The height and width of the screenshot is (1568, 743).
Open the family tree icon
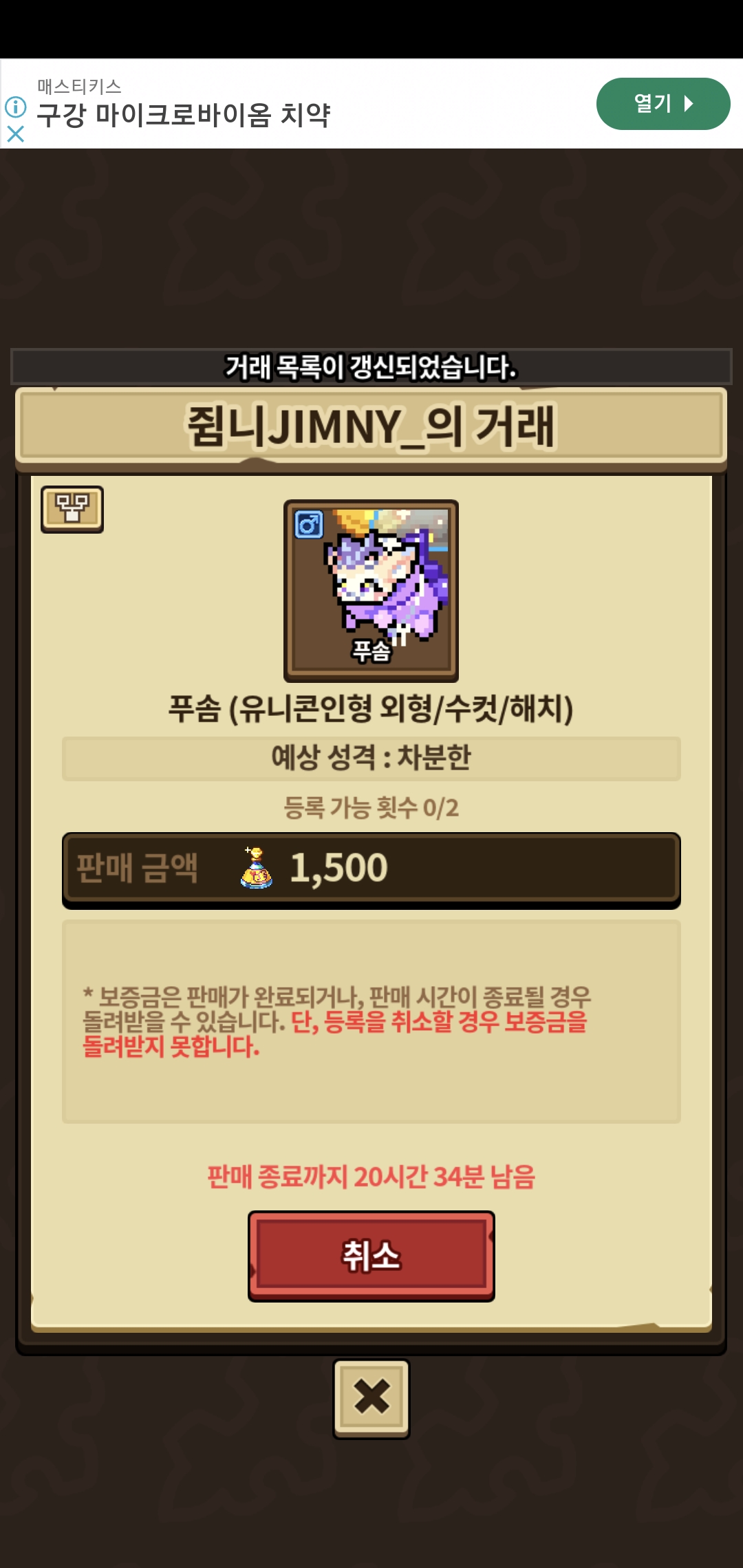coord(72,509)
